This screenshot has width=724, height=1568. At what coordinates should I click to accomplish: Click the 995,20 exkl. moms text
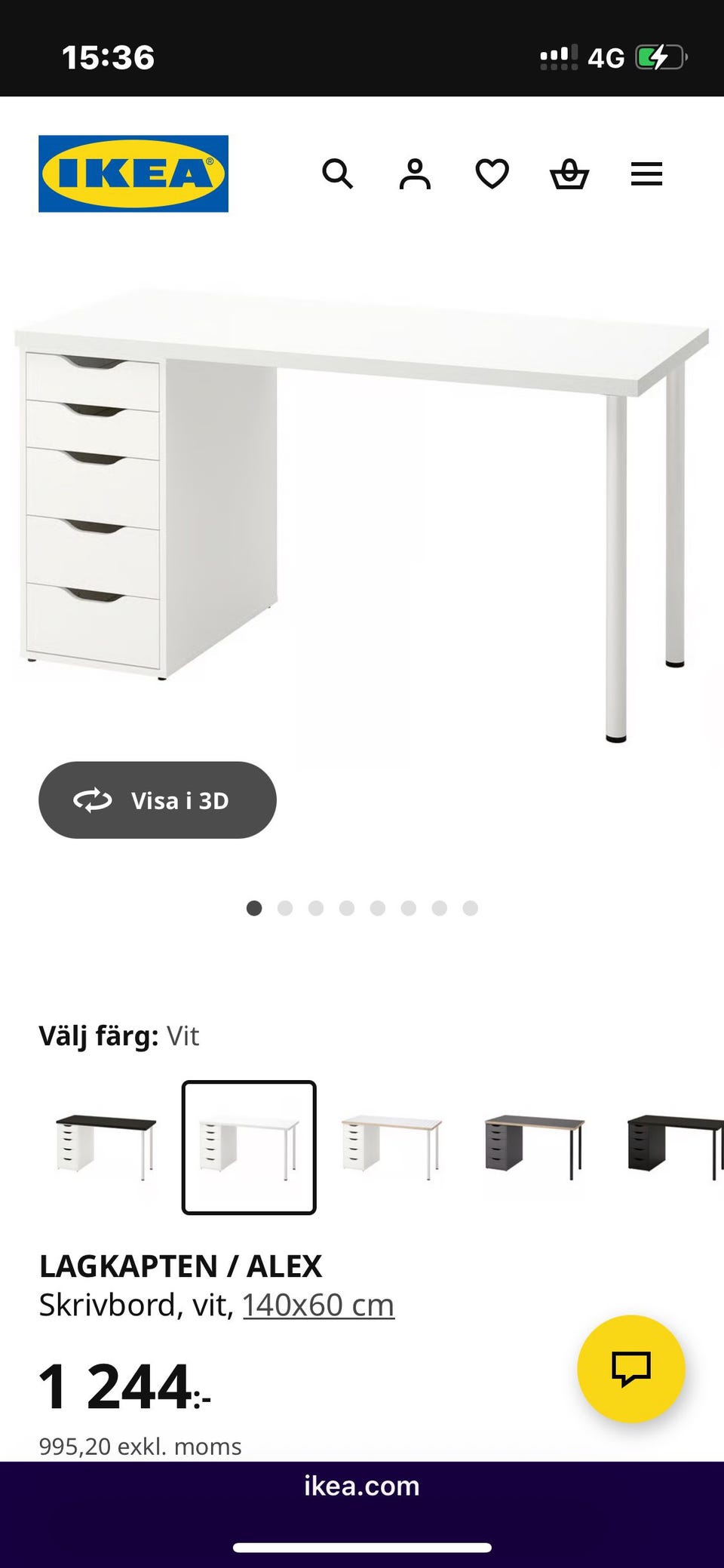tap(139, 1446)
